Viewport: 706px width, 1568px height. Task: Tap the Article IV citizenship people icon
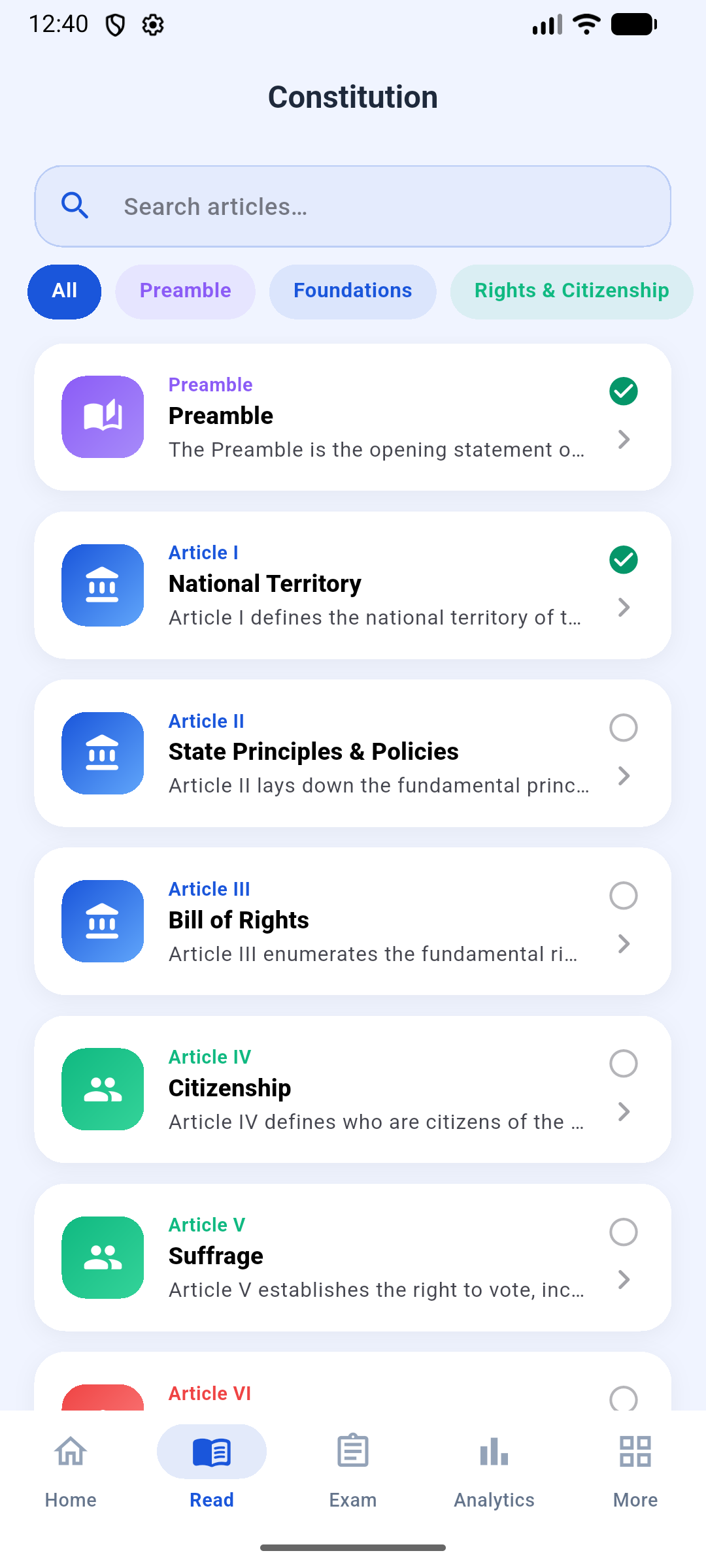coord(102,1088)
